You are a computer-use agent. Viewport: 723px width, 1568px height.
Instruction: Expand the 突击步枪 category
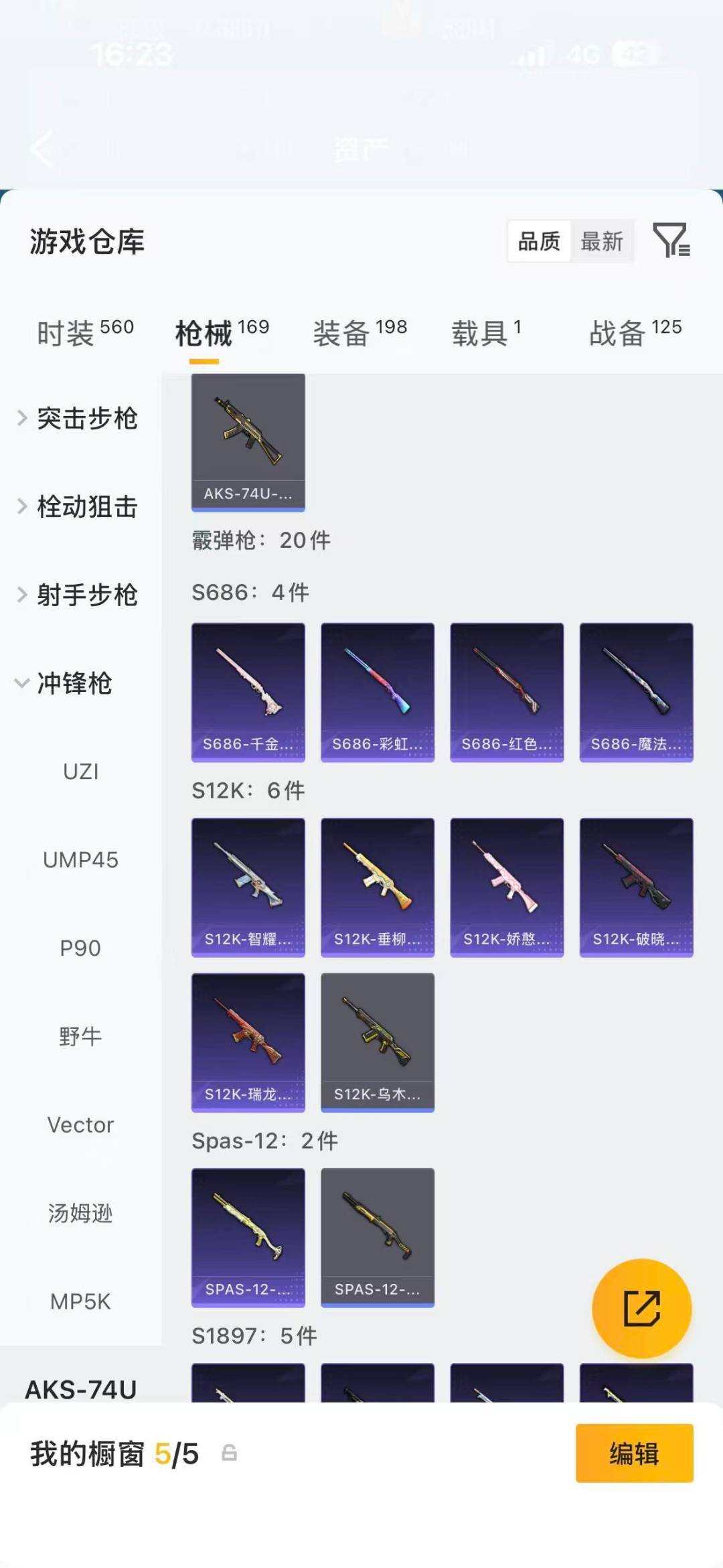point(87,419)
